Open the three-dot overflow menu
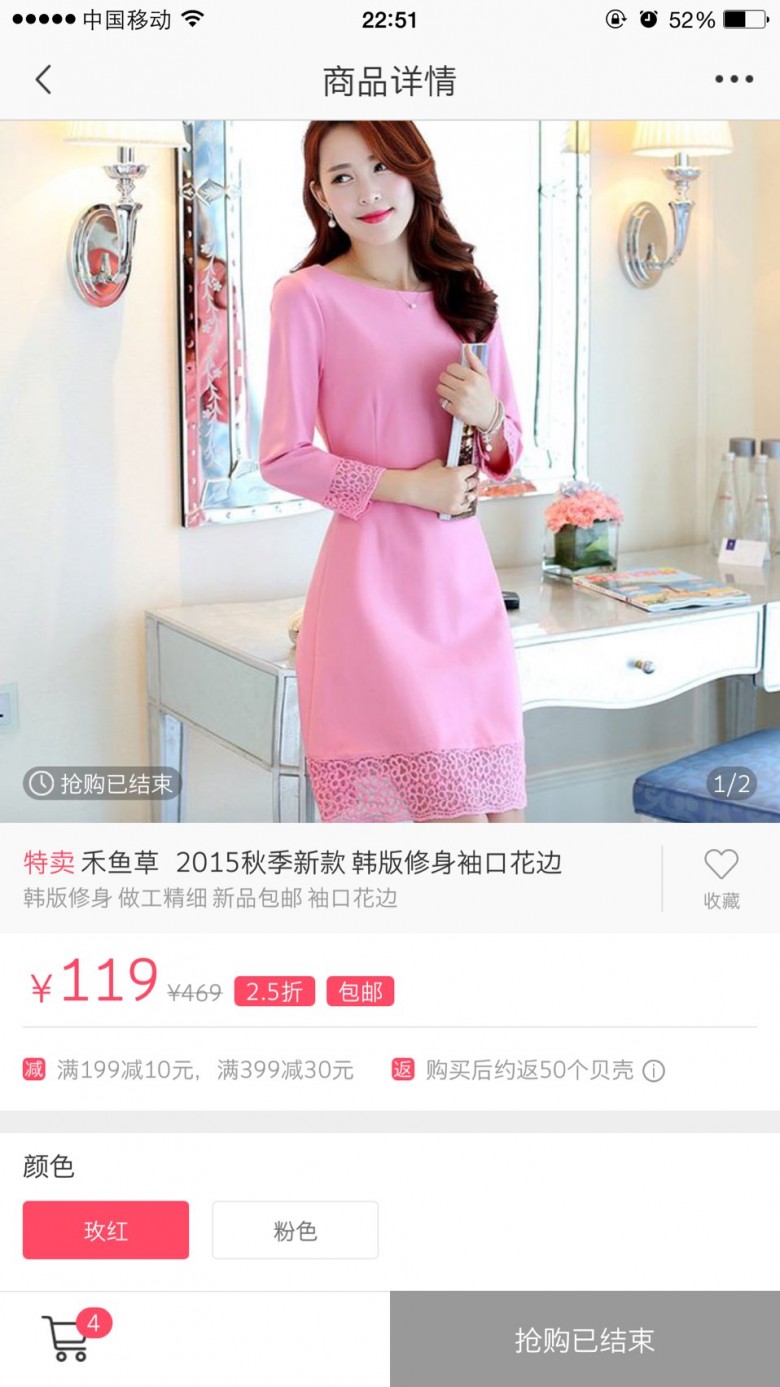This screenshot has width=780, height=1387. [x=734, y=80]
